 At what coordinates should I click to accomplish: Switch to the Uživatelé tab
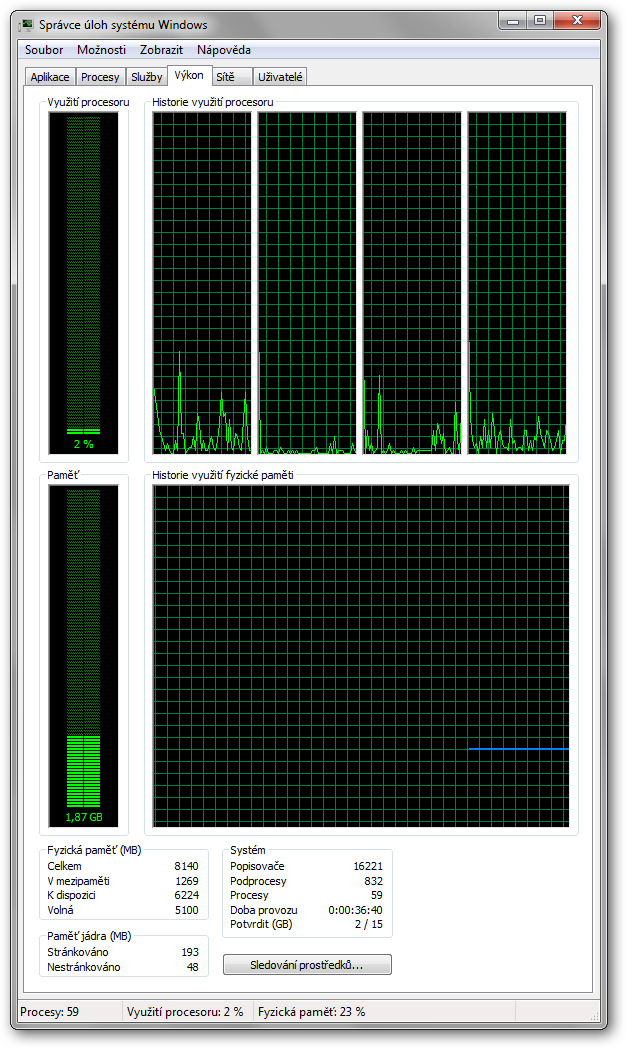click(280, 77)
